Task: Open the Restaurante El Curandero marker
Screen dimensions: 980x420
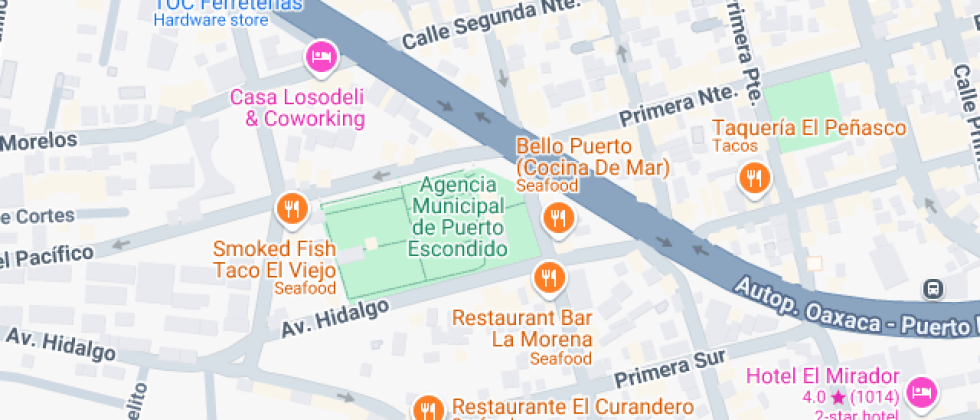Action: (427, 408)
